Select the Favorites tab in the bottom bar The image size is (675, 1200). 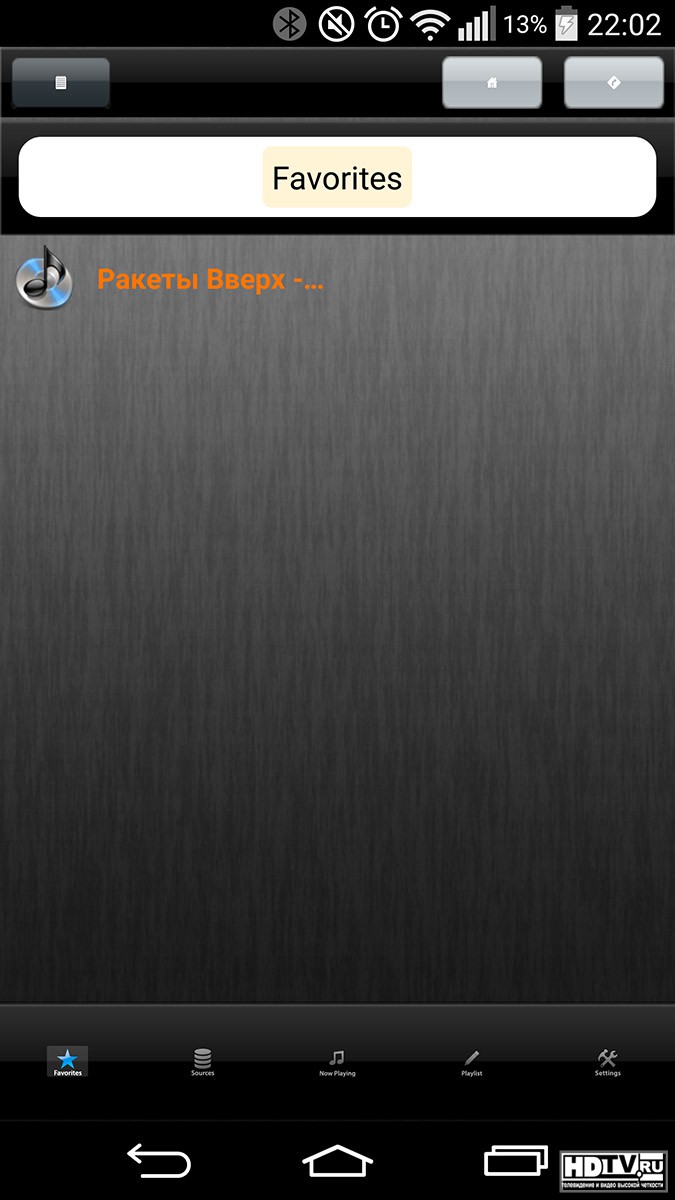tap(68, 1062)
